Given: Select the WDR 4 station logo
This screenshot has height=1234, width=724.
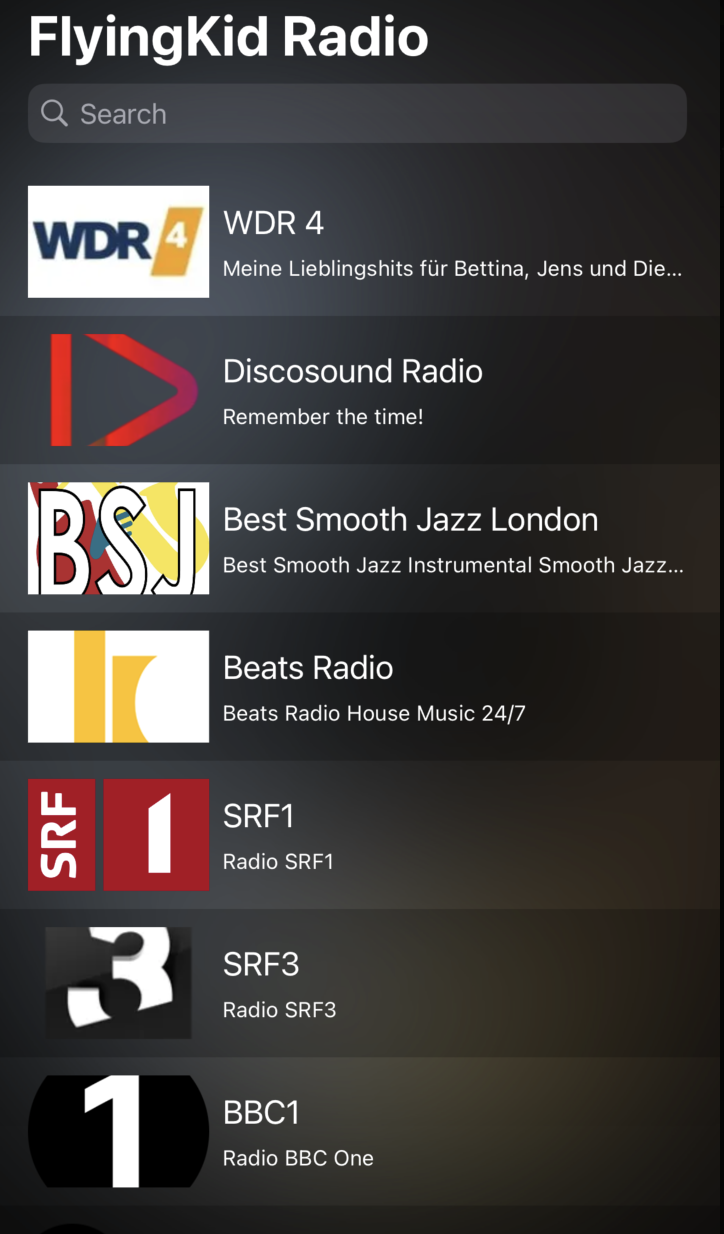Looking at the screenshot, I should [x=118, y=241].
